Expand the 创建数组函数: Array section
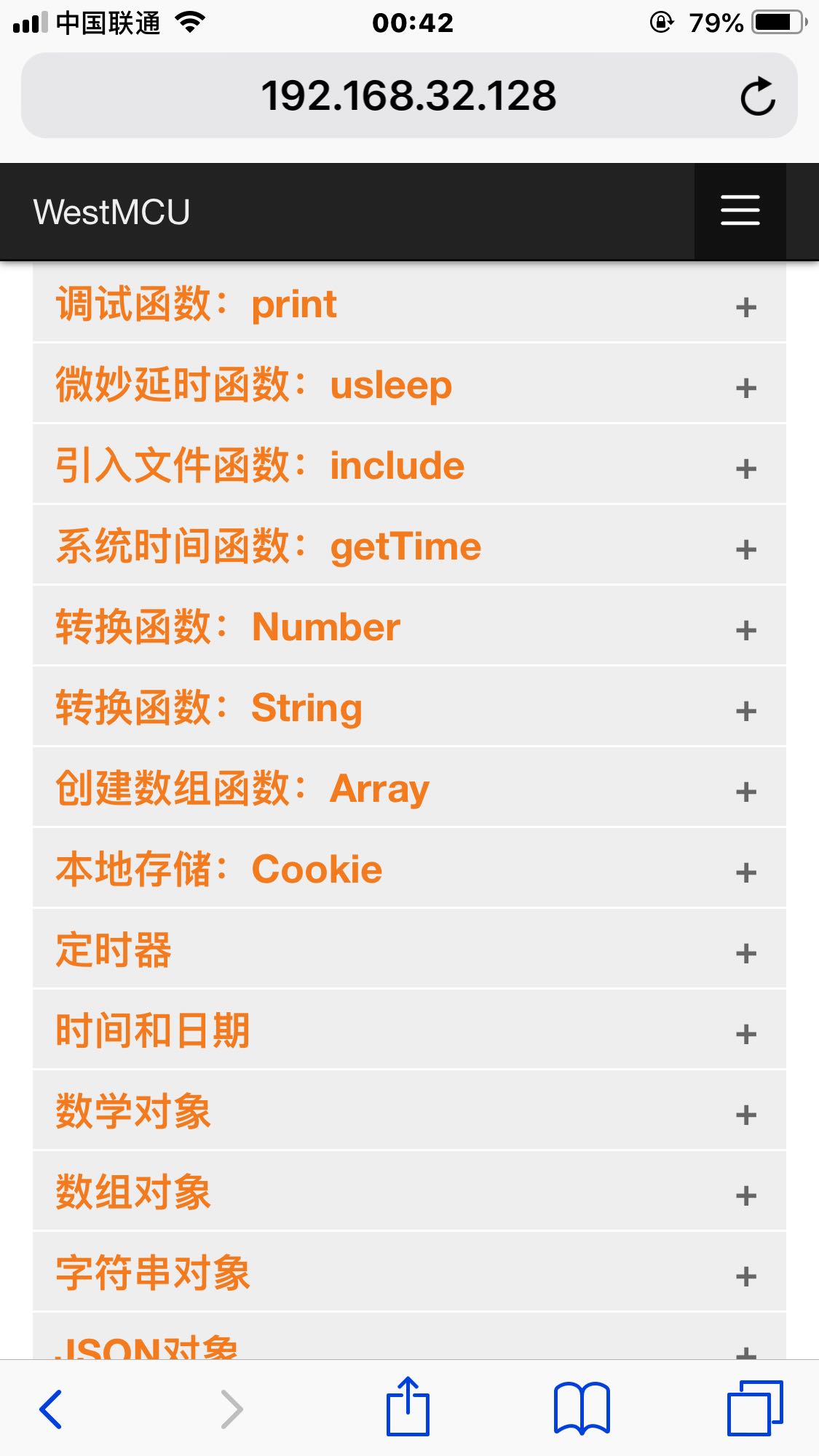The width and height of the screenshot is (819, 1456). coord(409,788)
